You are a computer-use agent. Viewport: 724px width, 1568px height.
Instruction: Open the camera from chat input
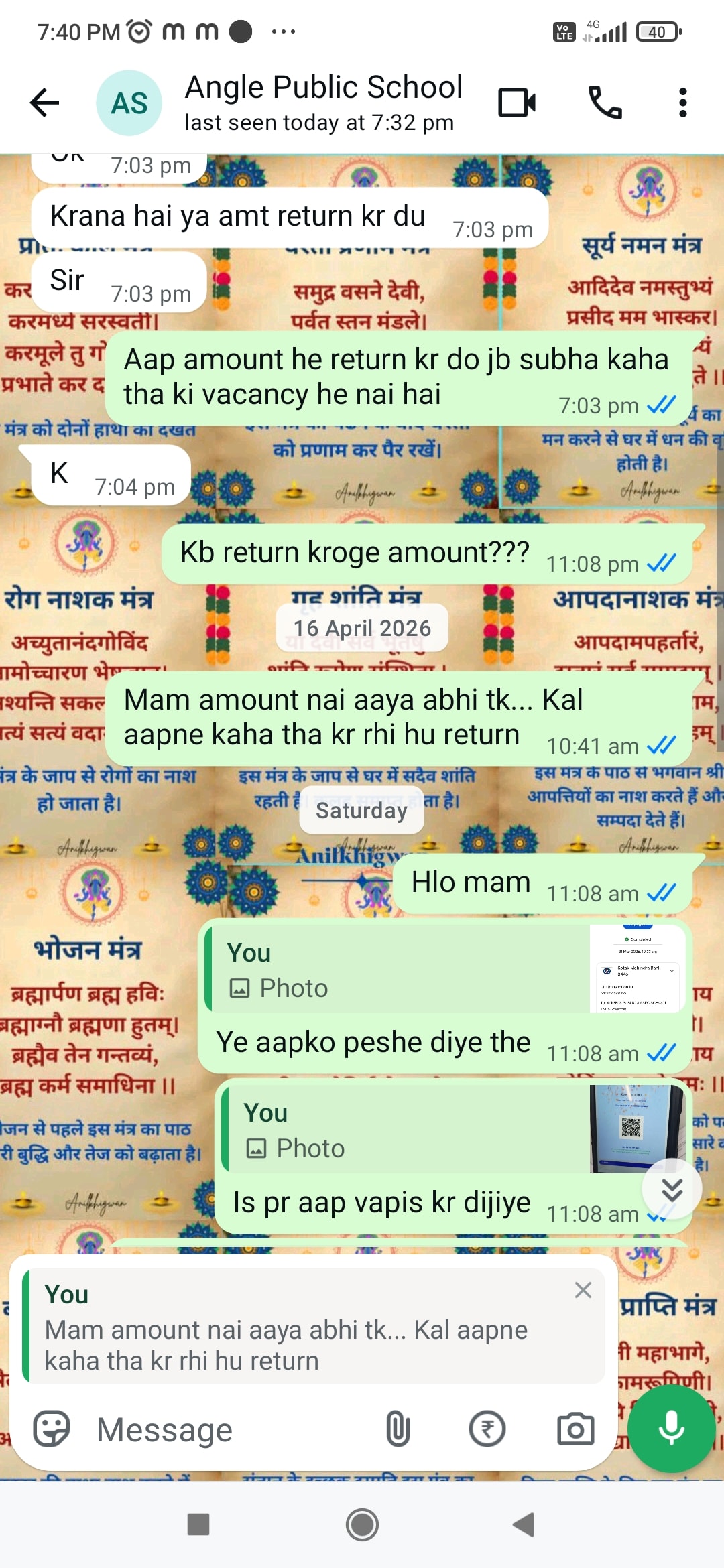[x=576, y=1429]
